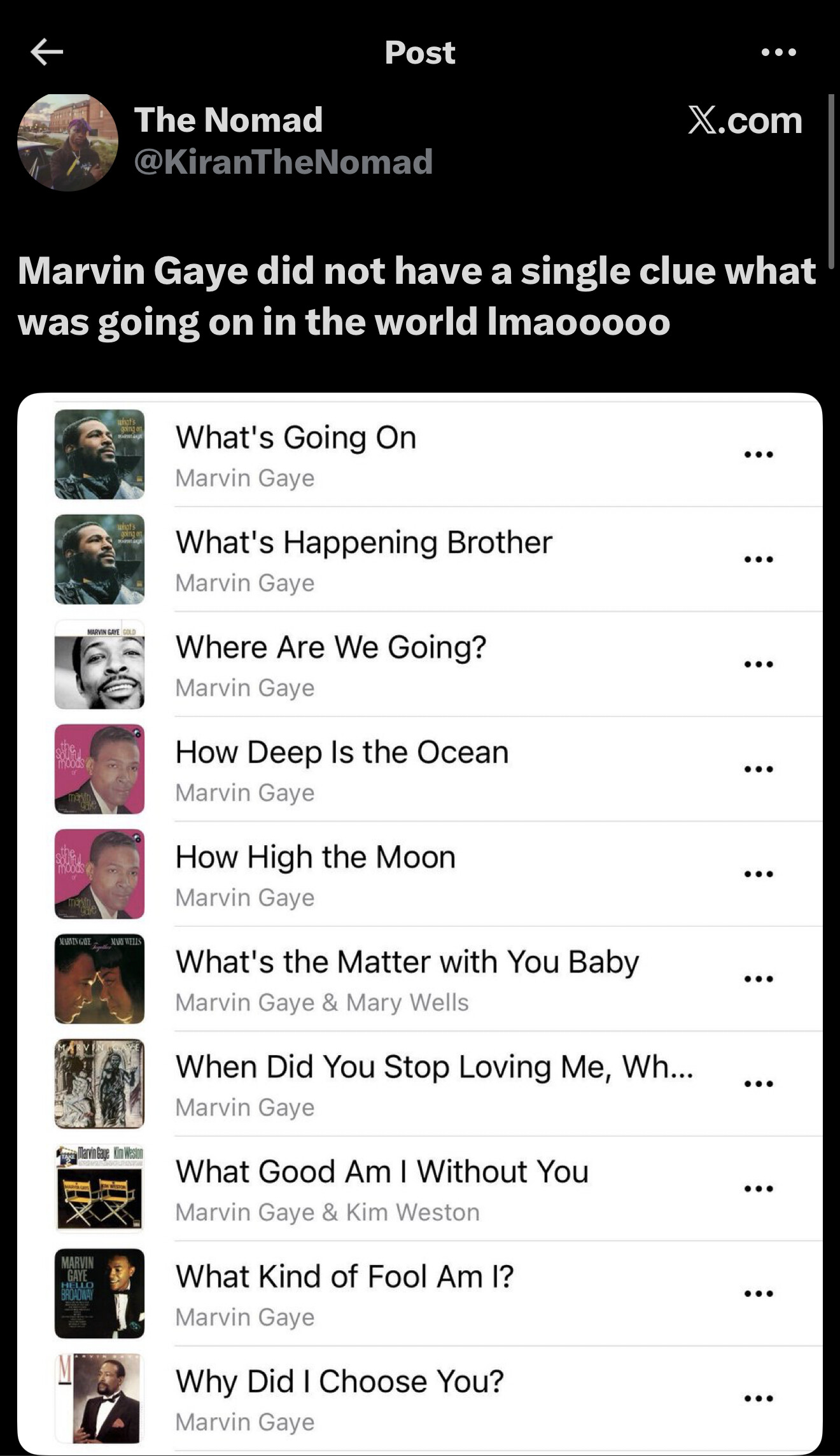Open The Nomad's profile picture
This screenshot has width=840, height=1456.
67,143
